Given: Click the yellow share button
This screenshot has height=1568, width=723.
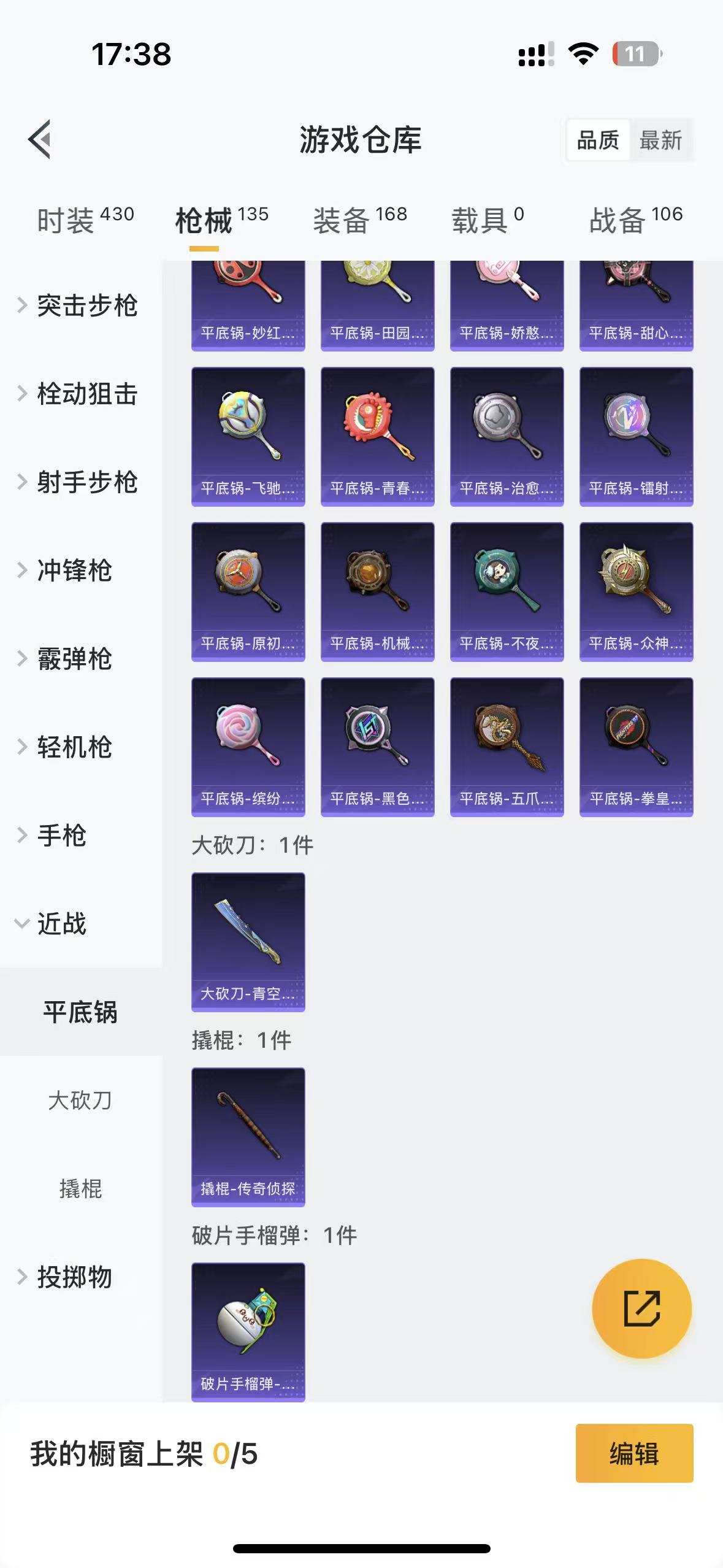Looking at the screenshot, I should pos(641,1309).
